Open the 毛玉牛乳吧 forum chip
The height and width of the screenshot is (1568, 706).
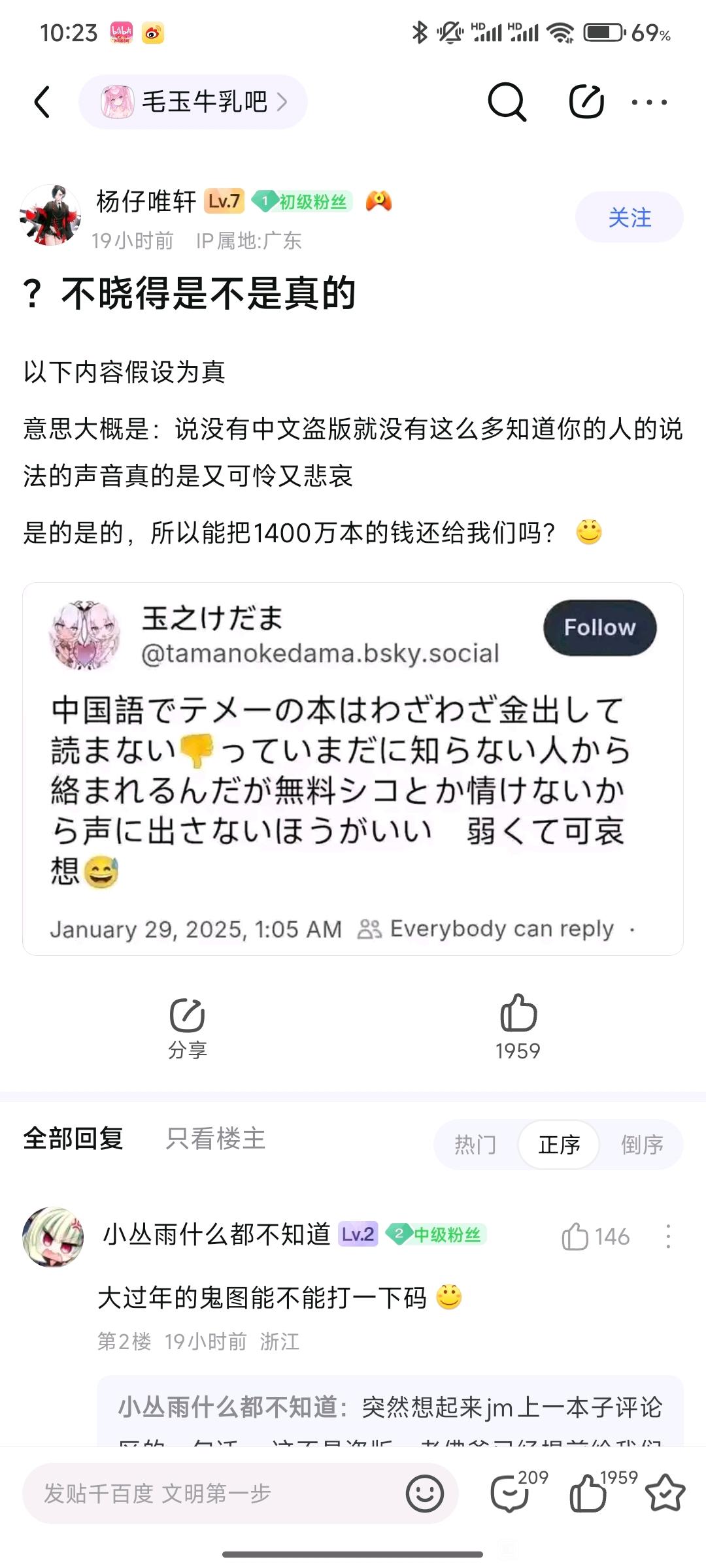[193, 102]
